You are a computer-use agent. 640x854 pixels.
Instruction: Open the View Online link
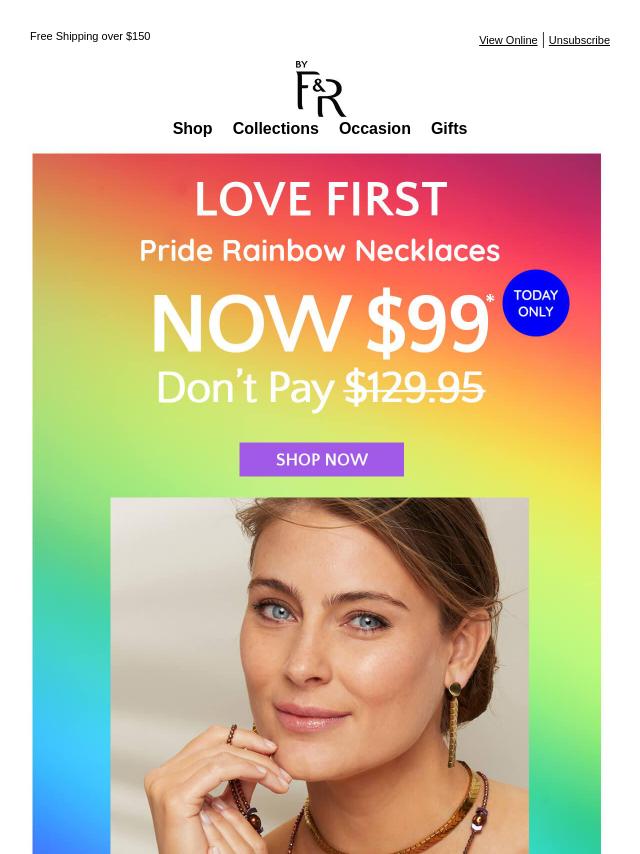[508, 40]
